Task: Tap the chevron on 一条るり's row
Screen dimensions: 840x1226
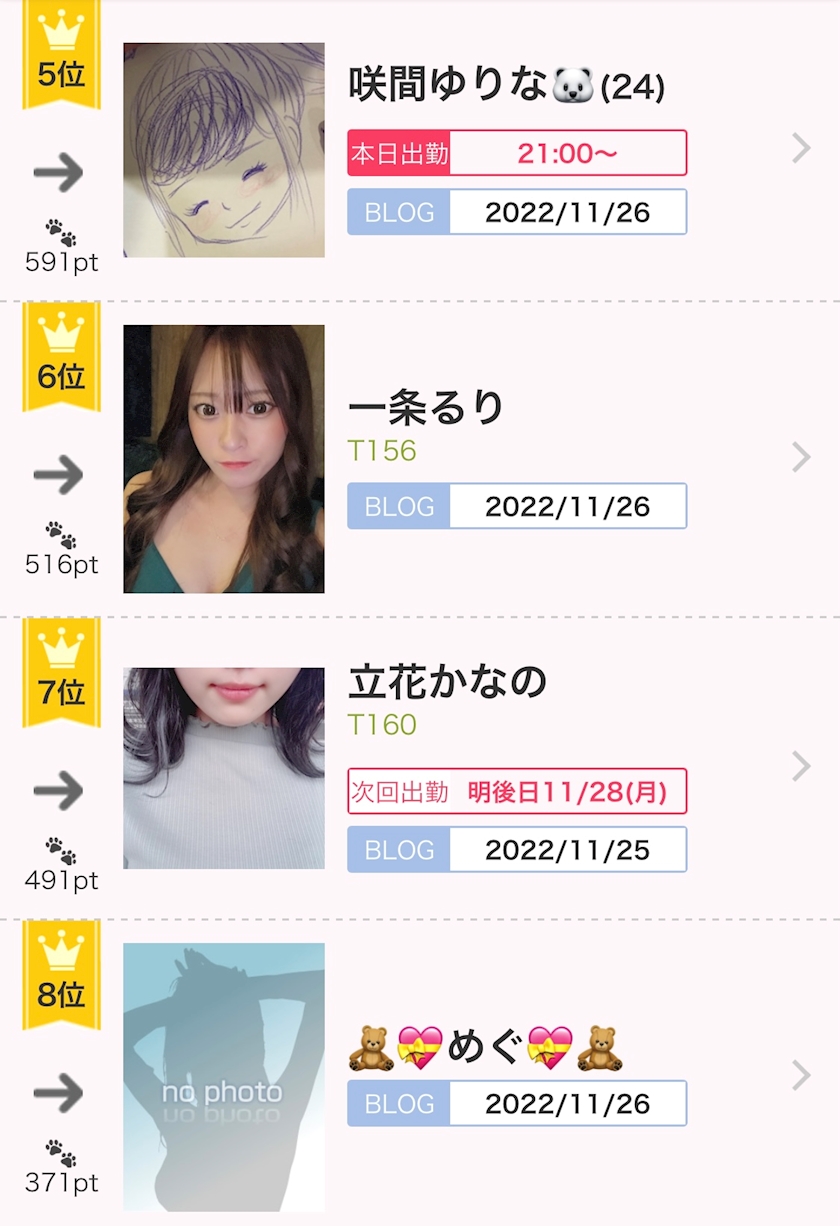Action: (x=801, y=457)
